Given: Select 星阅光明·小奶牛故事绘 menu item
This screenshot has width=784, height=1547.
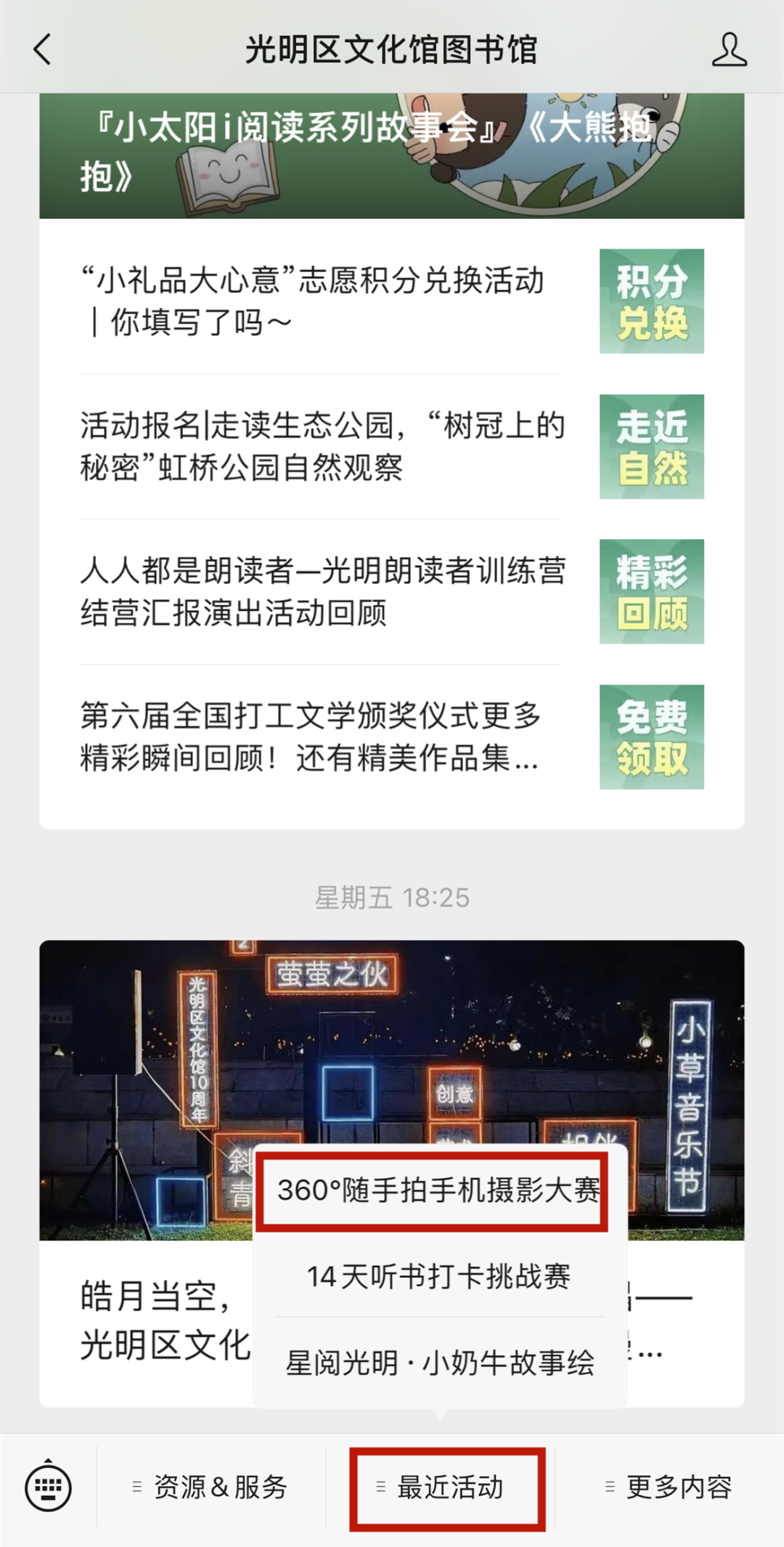Looking at the screenshot, I should click(438, 1363).
